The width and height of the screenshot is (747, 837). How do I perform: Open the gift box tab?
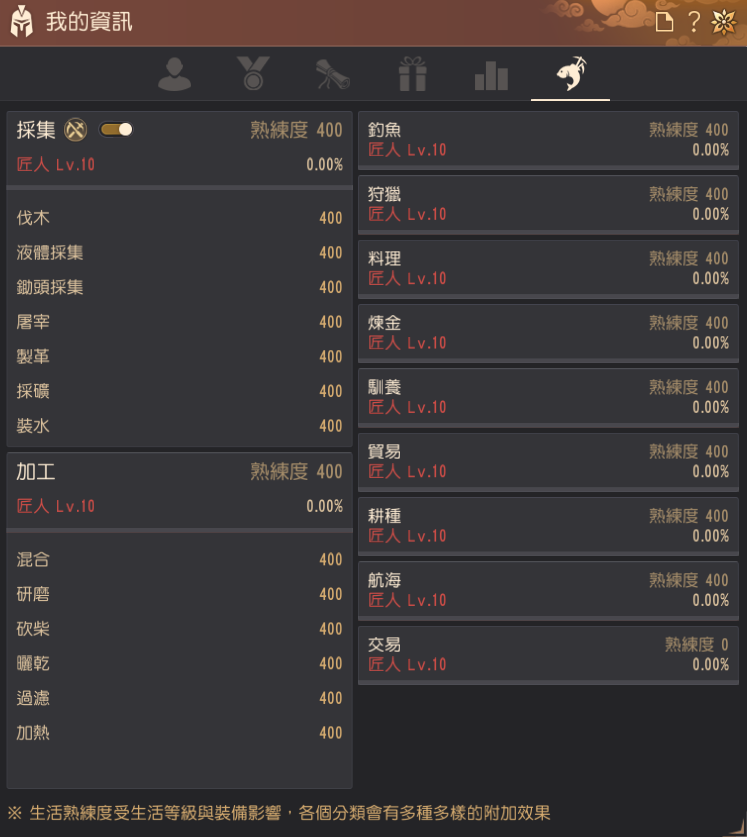coord(412,74)
